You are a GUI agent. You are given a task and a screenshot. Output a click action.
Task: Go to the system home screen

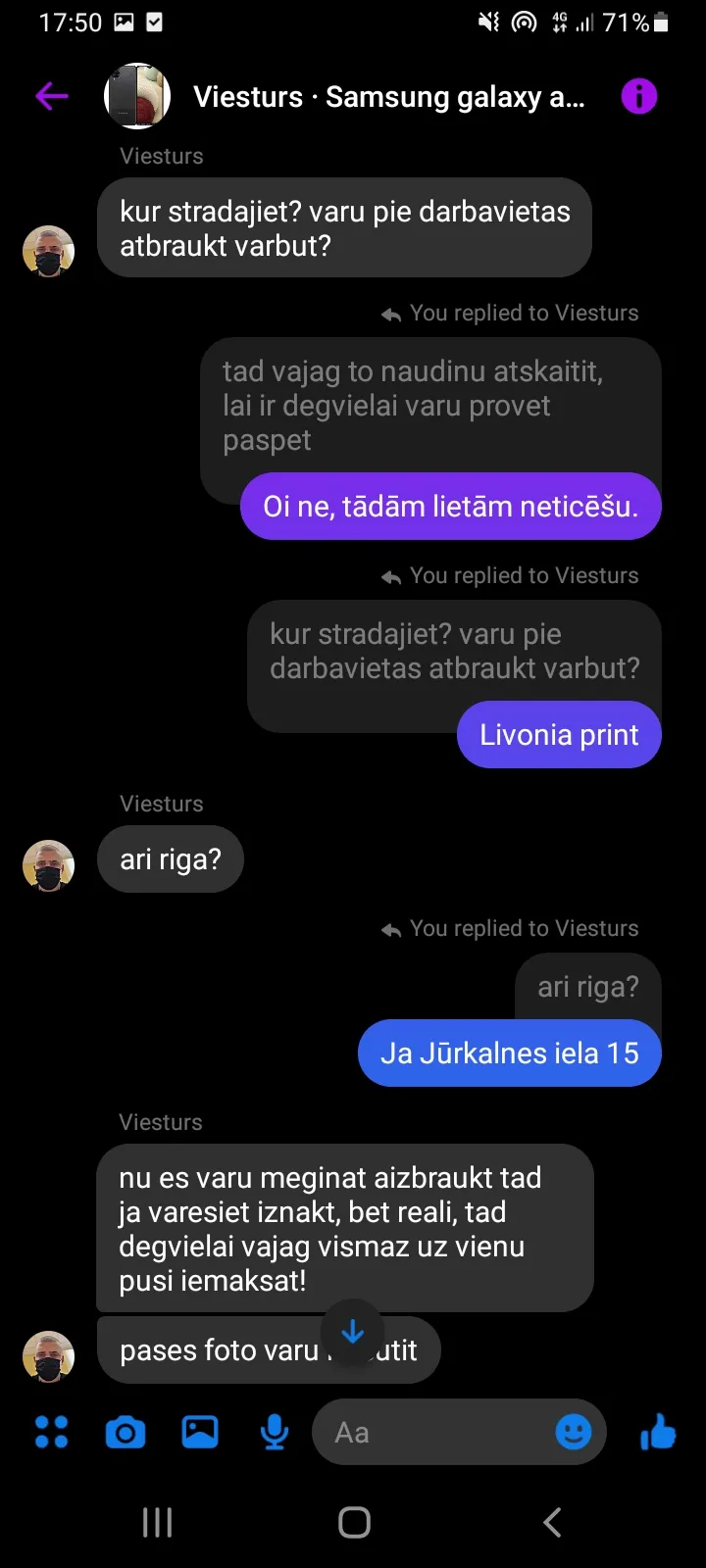354,1522
